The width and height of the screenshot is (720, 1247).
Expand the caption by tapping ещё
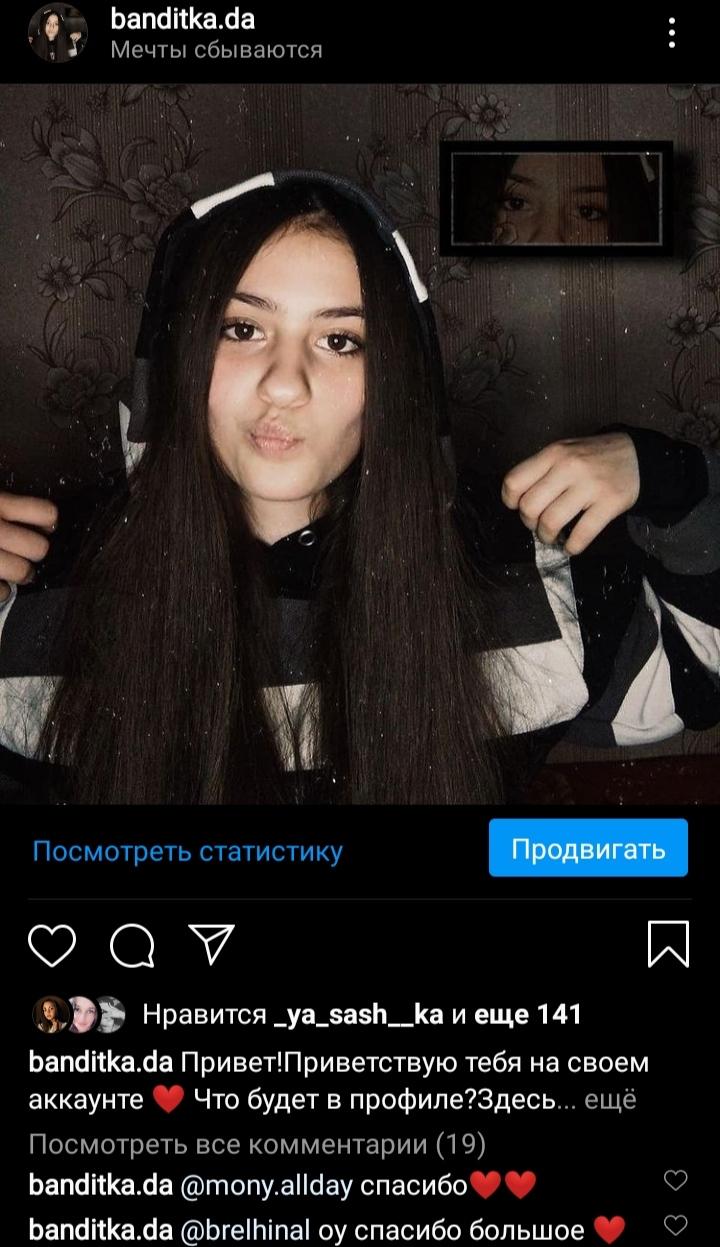pos(610,1100)
